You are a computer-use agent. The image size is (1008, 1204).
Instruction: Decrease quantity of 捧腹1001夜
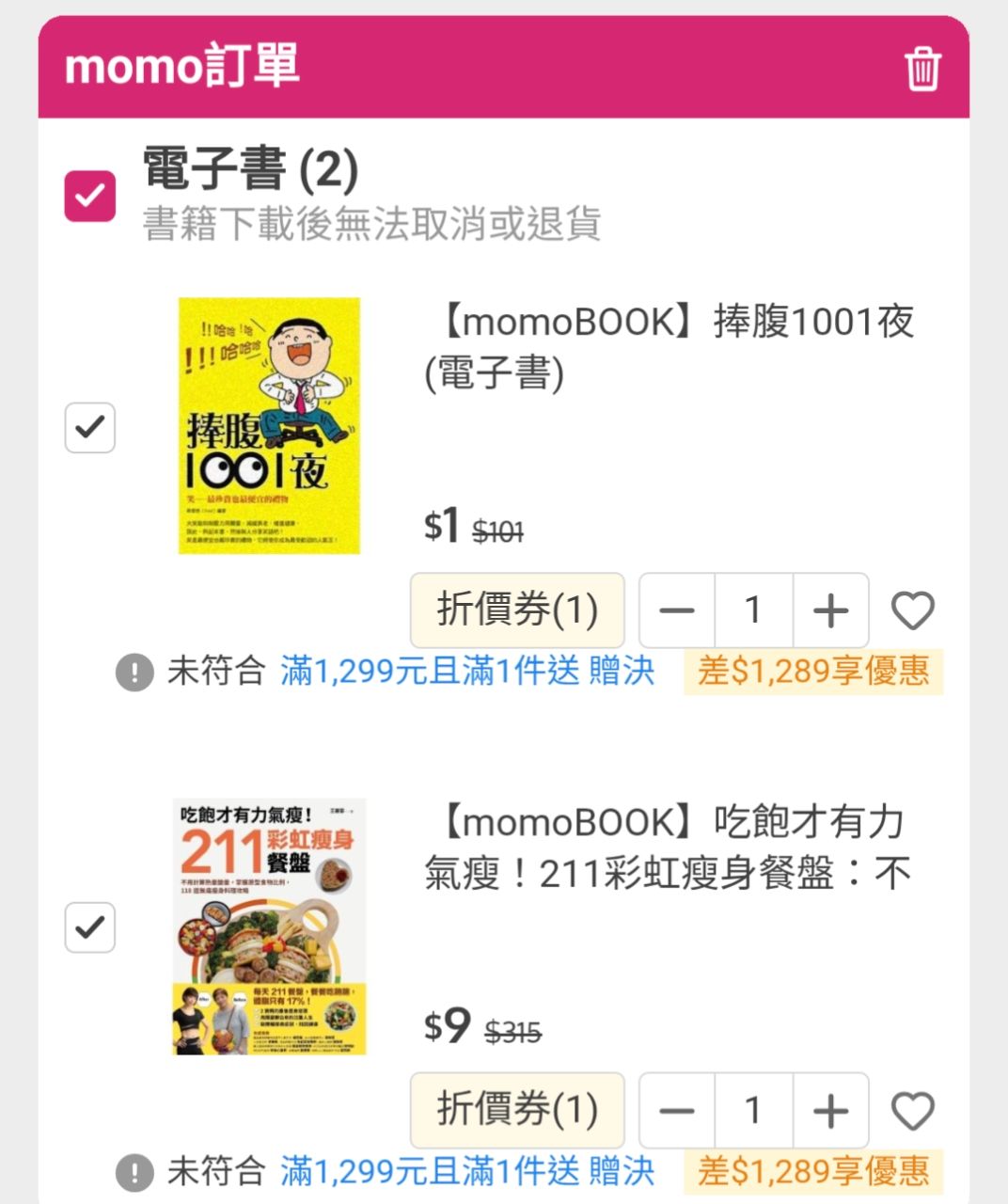click(677, 610)
